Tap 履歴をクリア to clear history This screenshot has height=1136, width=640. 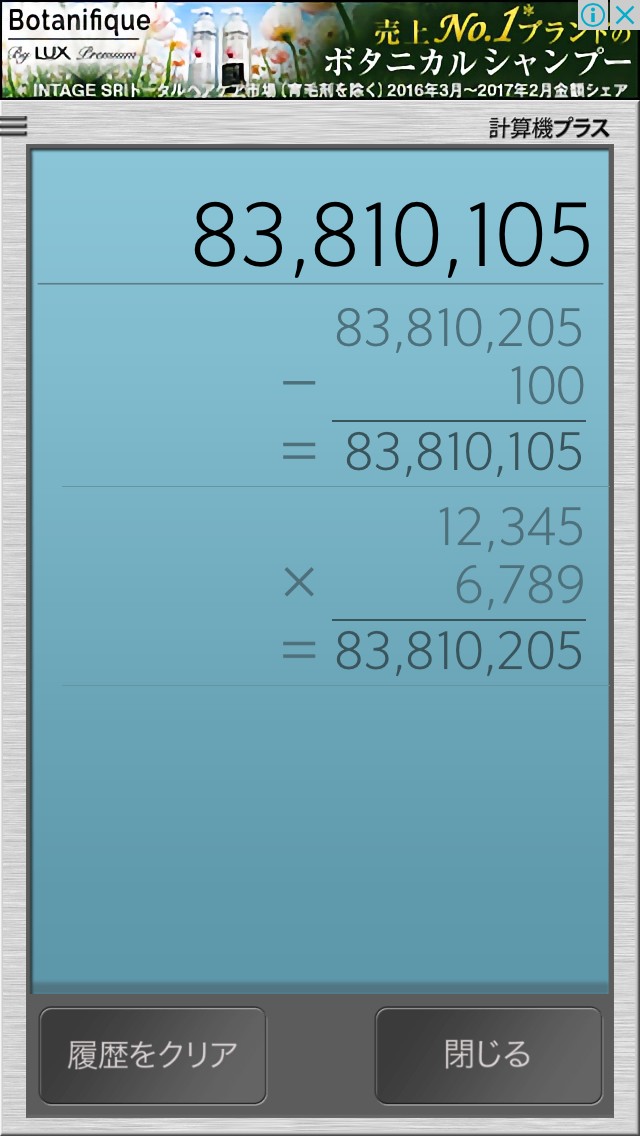(153, 1054)
